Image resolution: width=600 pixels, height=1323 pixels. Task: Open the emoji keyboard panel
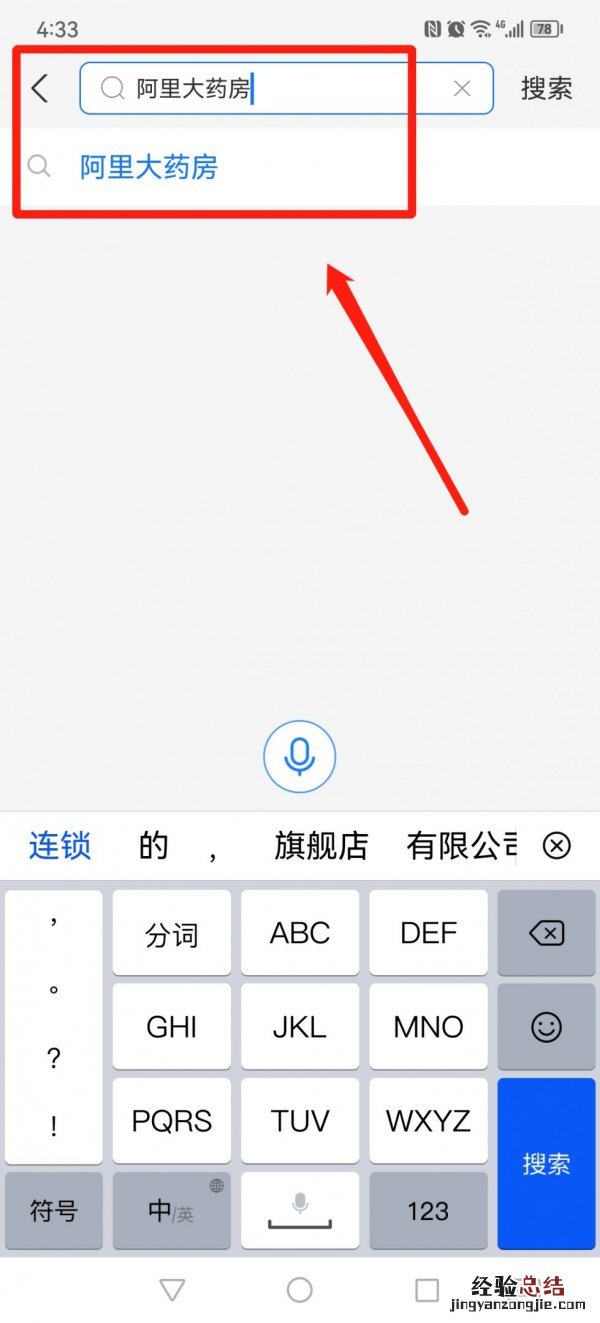coord(546,1027)
